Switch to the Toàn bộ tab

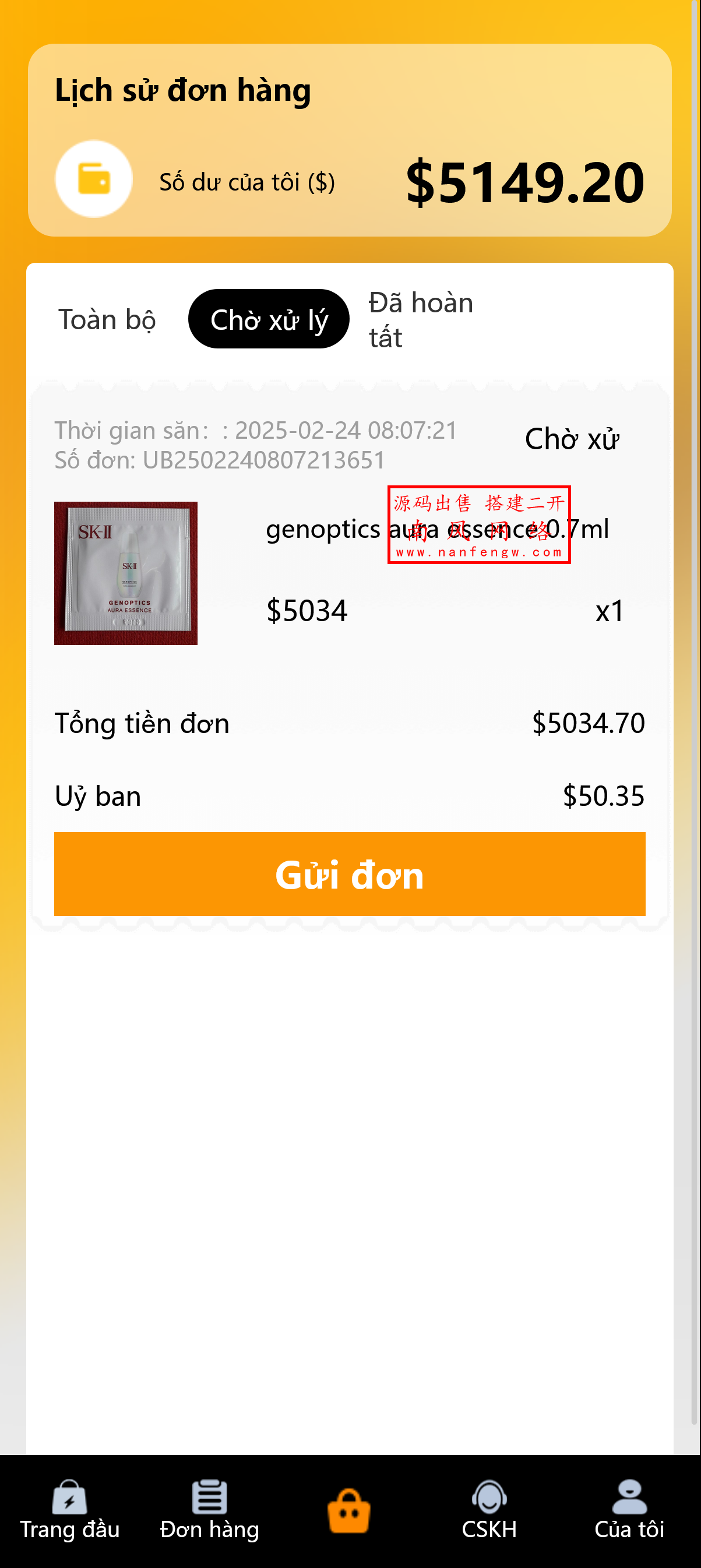(107, 319)
